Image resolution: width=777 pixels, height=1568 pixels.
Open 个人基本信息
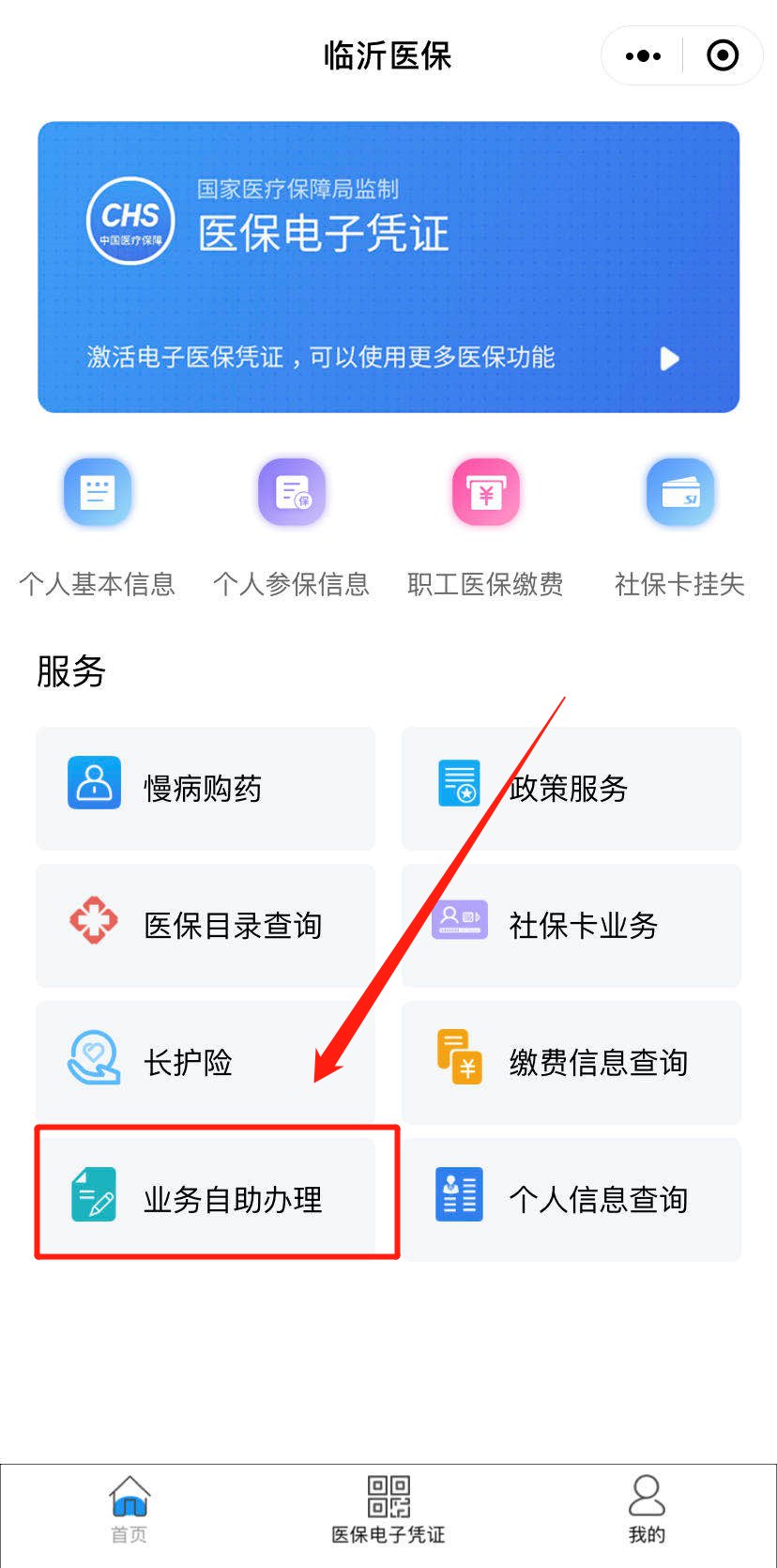tap(98, 527)
